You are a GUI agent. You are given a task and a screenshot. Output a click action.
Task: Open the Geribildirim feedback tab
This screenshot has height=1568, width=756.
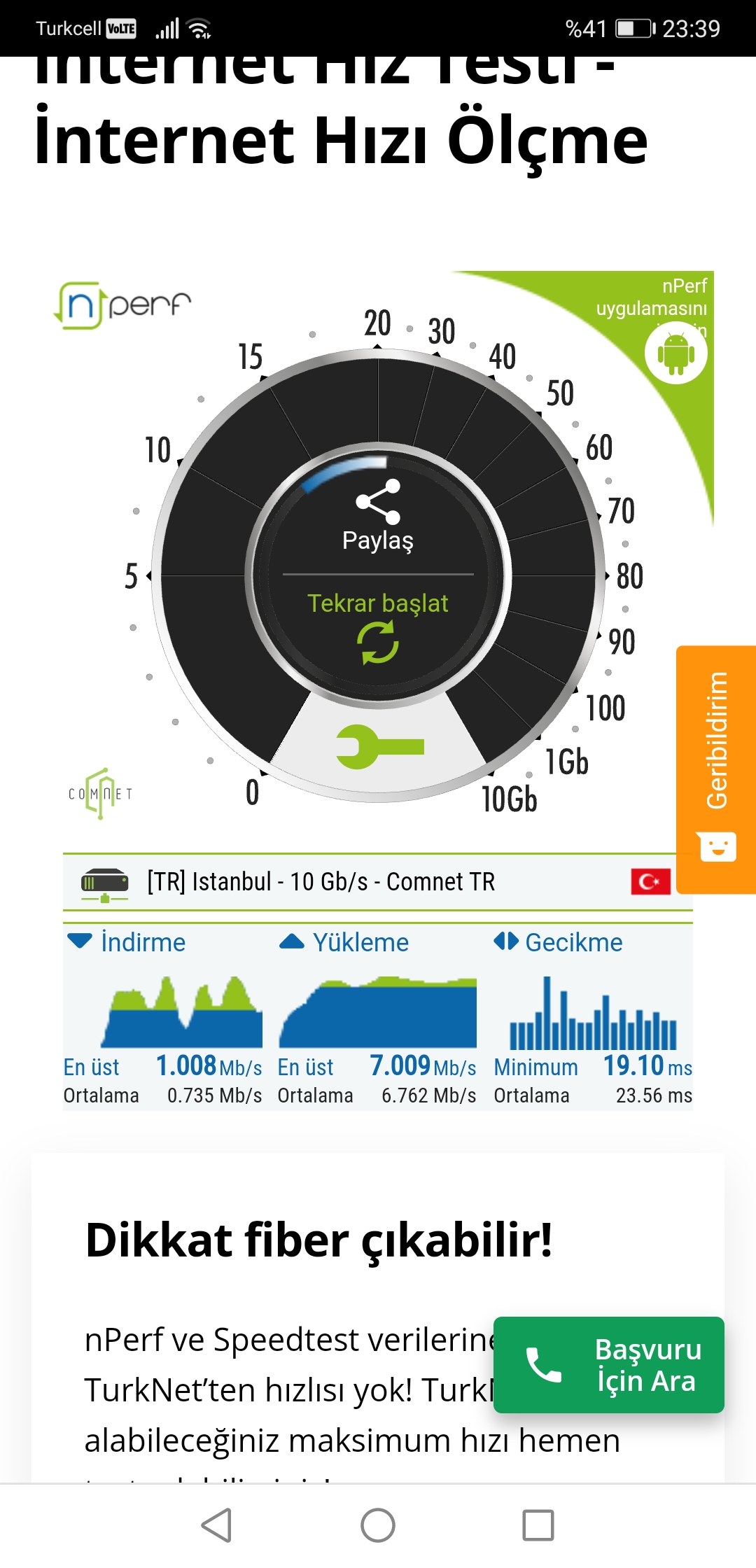click(x=717, y=769)
